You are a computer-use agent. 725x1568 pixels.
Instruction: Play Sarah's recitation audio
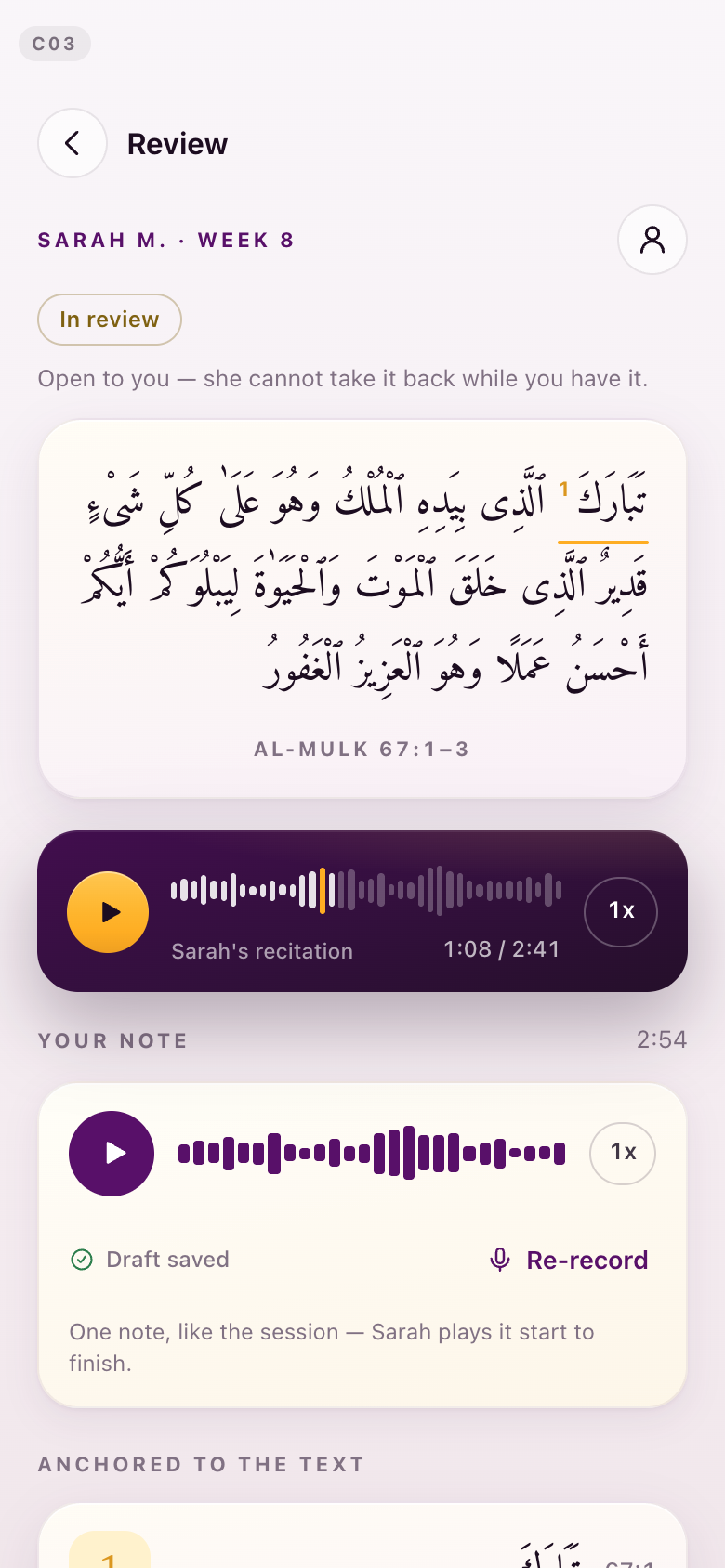(108, 912)
